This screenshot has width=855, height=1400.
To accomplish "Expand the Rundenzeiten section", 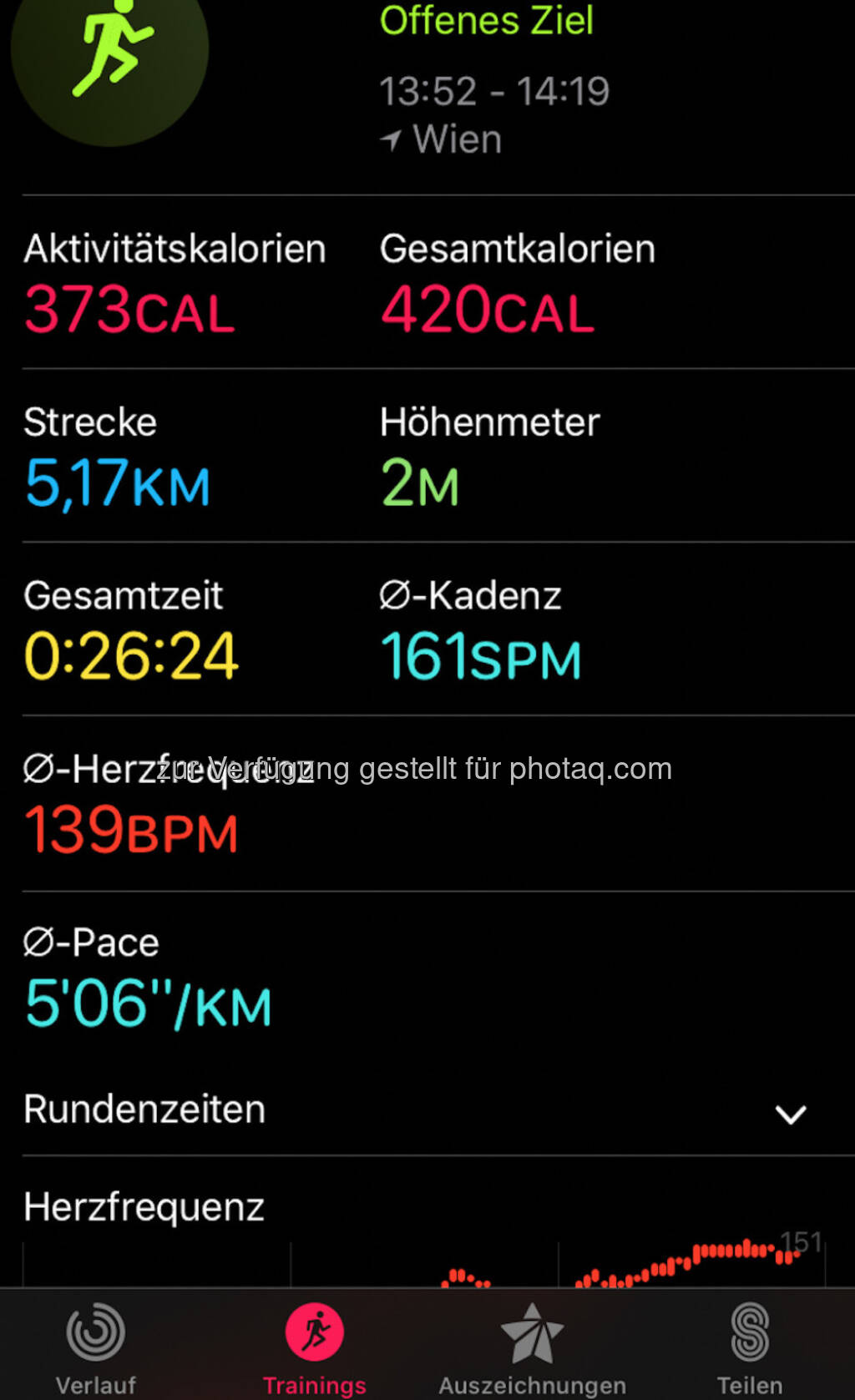I will pos(789,1114).
